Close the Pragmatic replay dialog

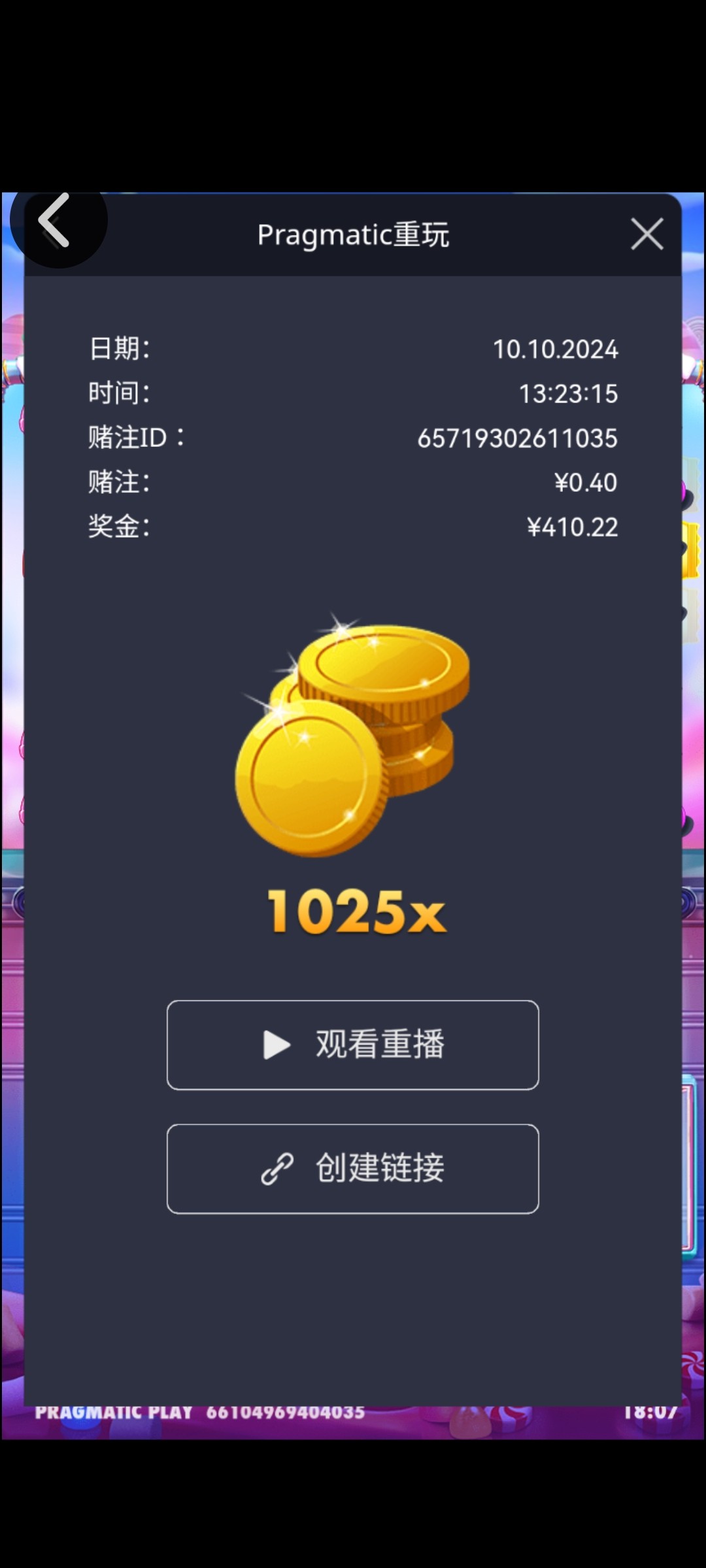pos(647,234)
